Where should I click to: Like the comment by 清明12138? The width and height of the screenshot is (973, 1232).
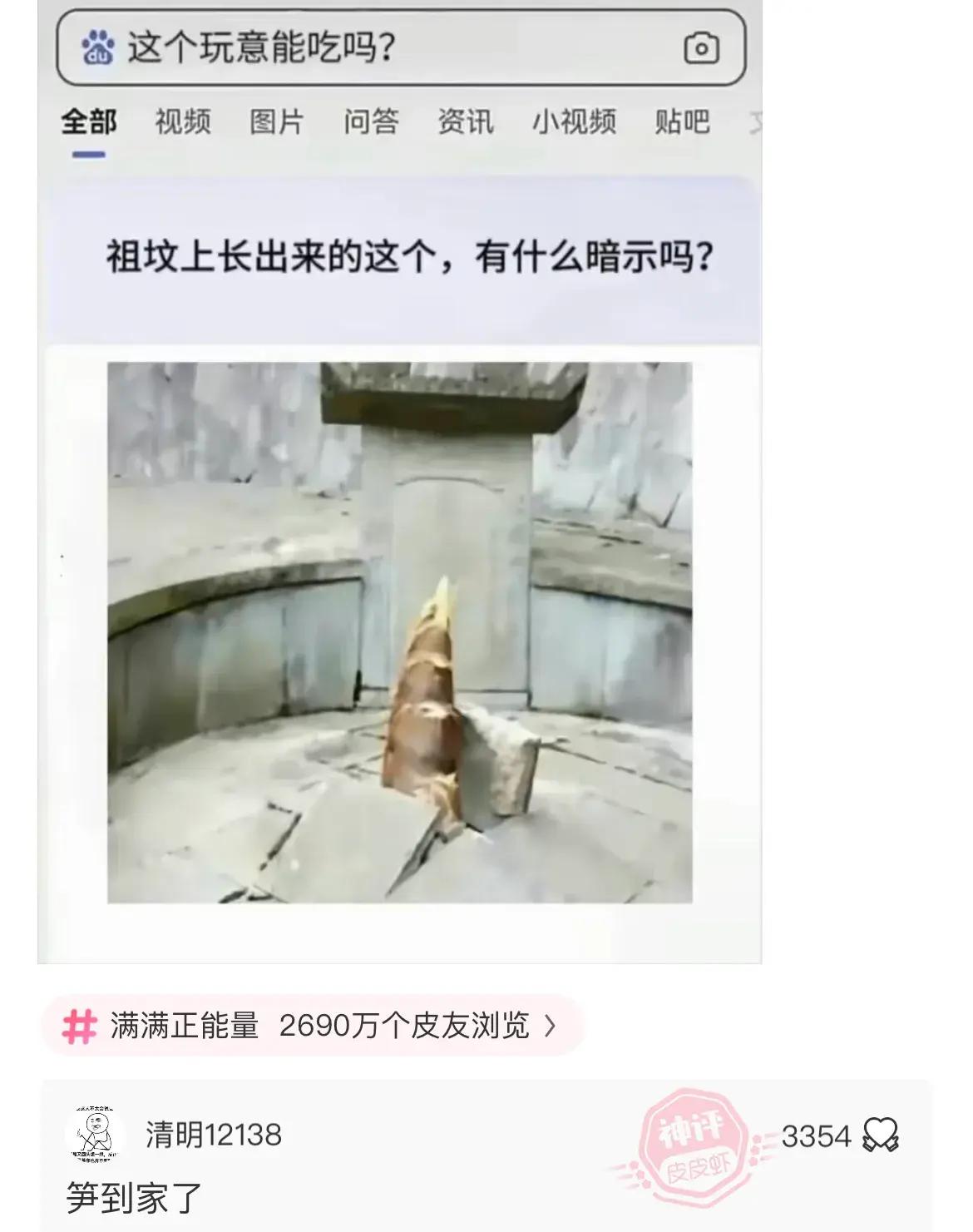coord(881,1135)
